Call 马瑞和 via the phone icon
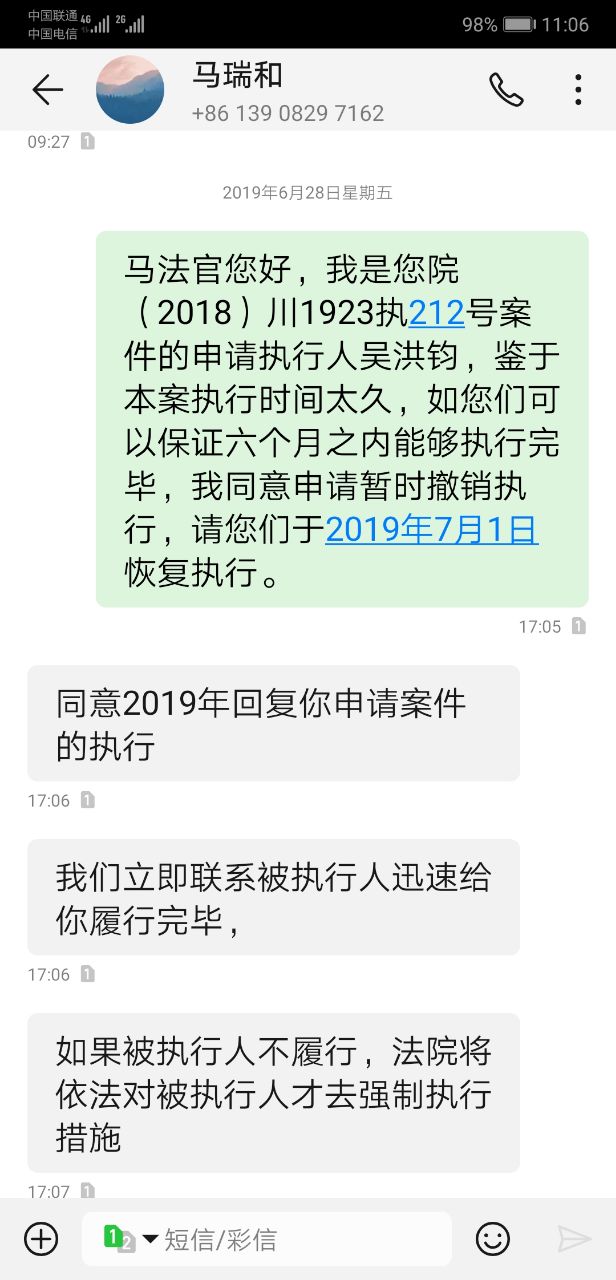The width and height of the screenshot is (616, 1280). click(x=506, y=90)
